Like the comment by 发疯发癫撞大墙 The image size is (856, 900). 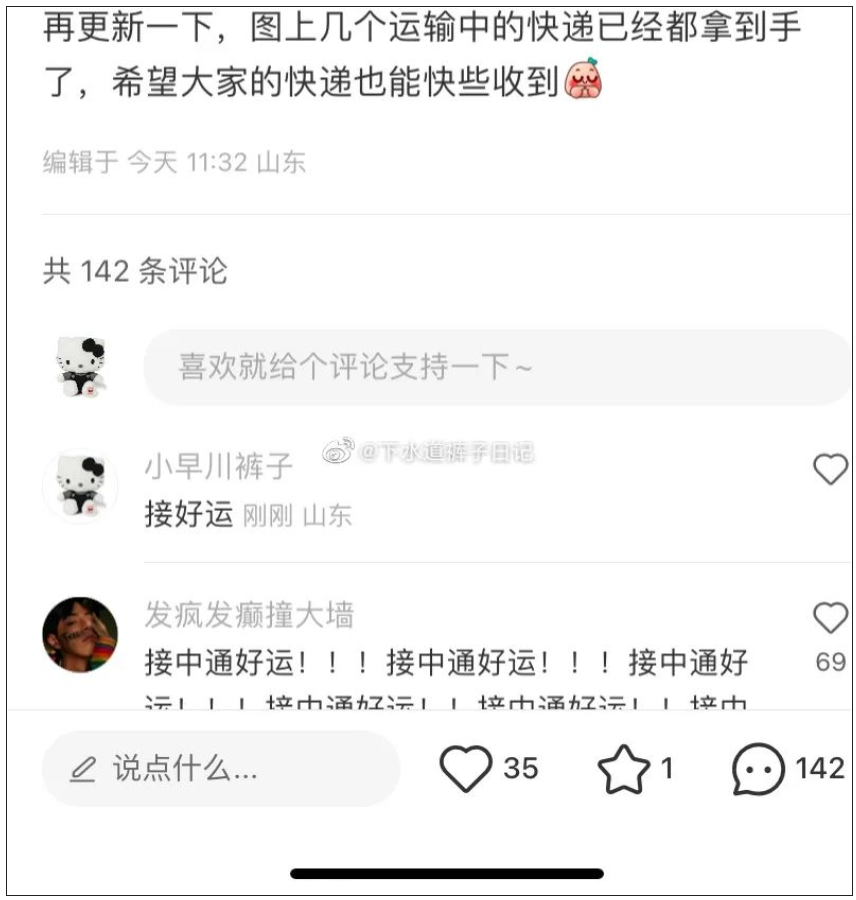[830, 618]
